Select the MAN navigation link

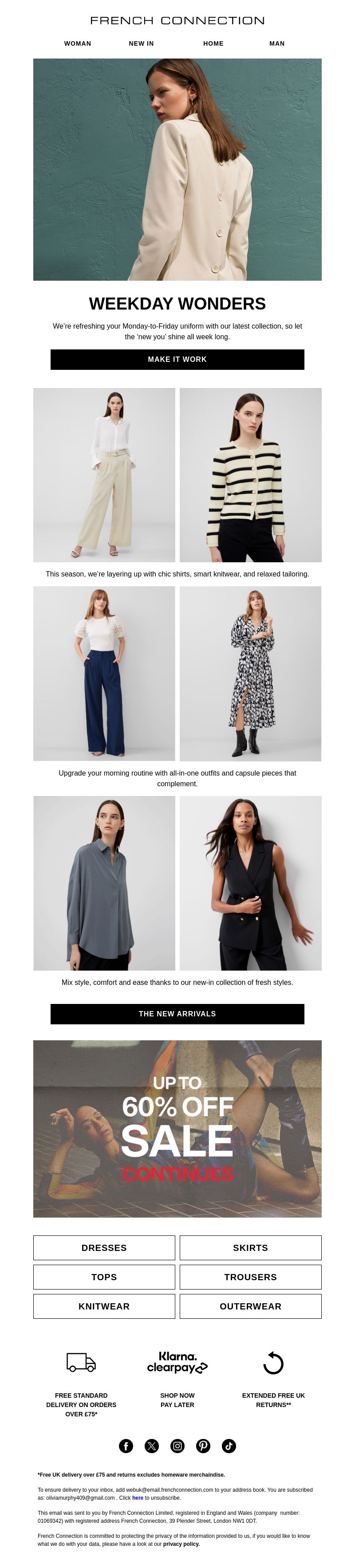(x=276, y=43)
